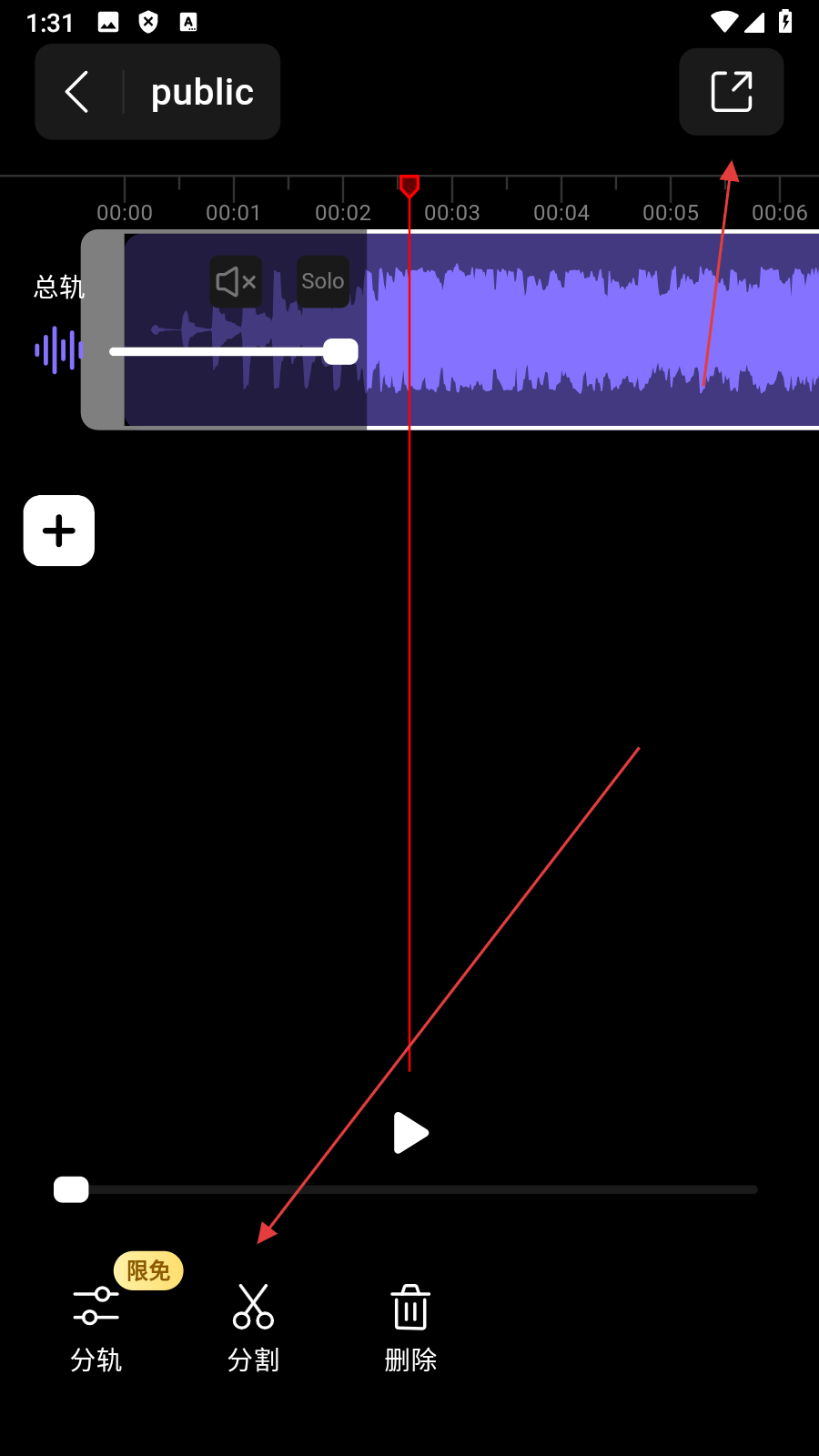Delete the selected clip with 删除
819x1456 pixels.
[410, 1326]
